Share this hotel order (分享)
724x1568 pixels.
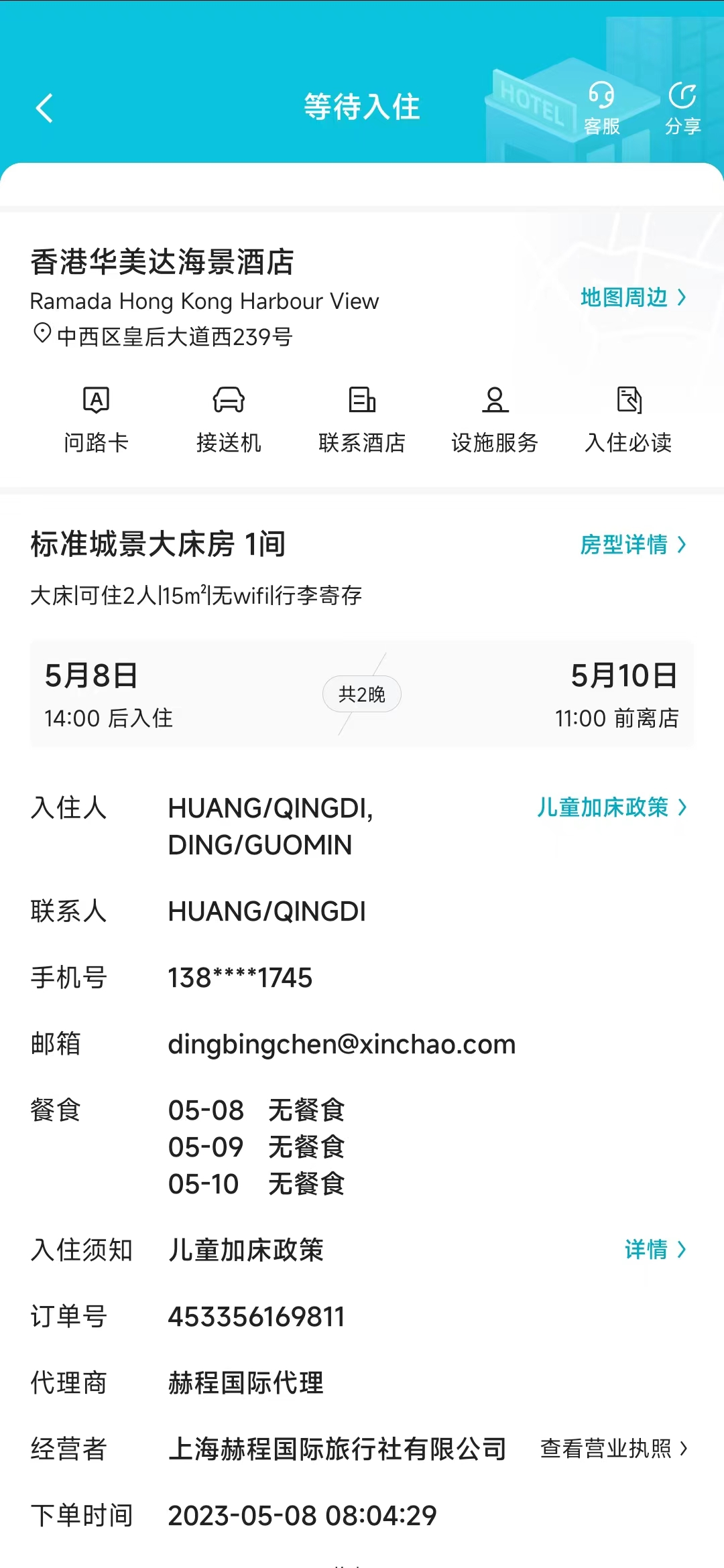pos(682,108)
